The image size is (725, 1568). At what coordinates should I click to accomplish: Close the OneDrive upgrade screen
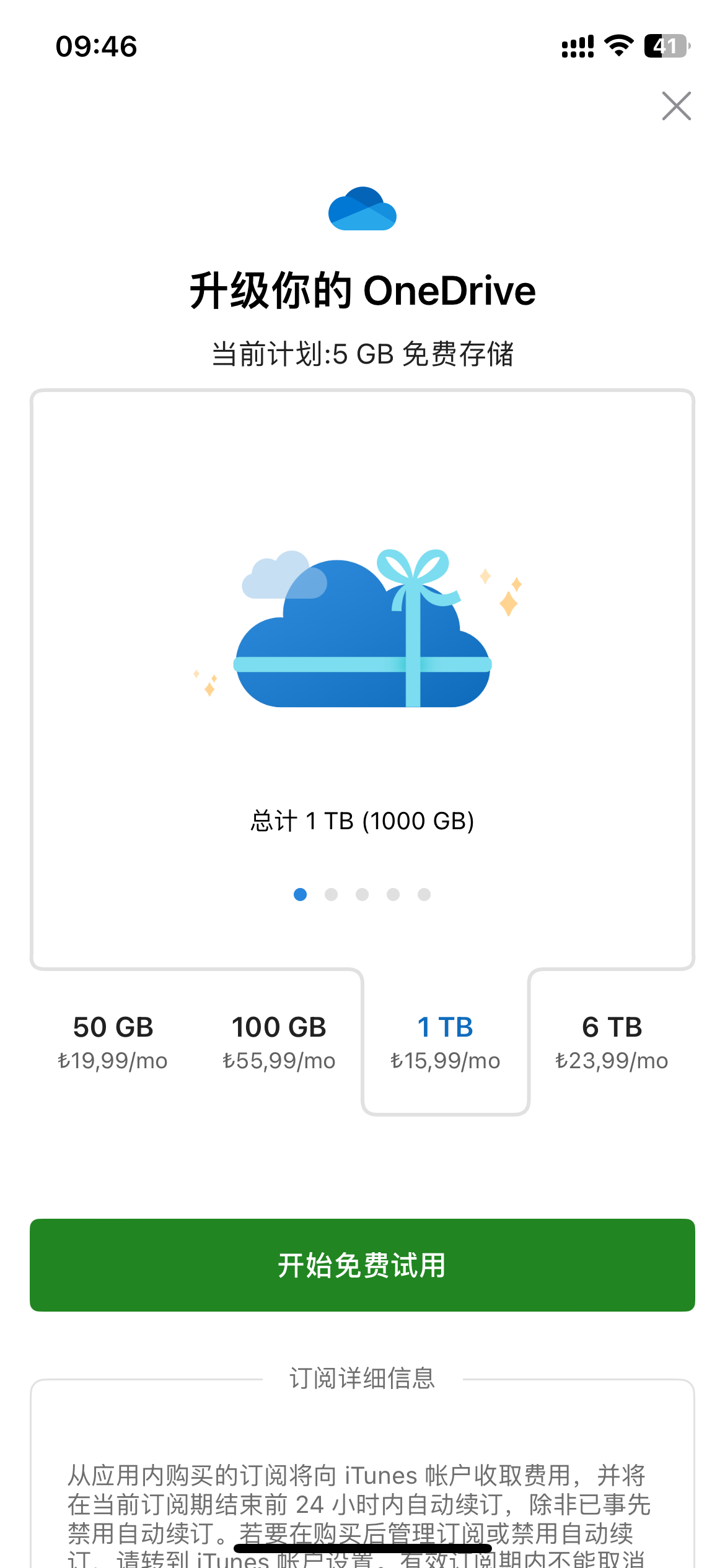click(676, 106)
